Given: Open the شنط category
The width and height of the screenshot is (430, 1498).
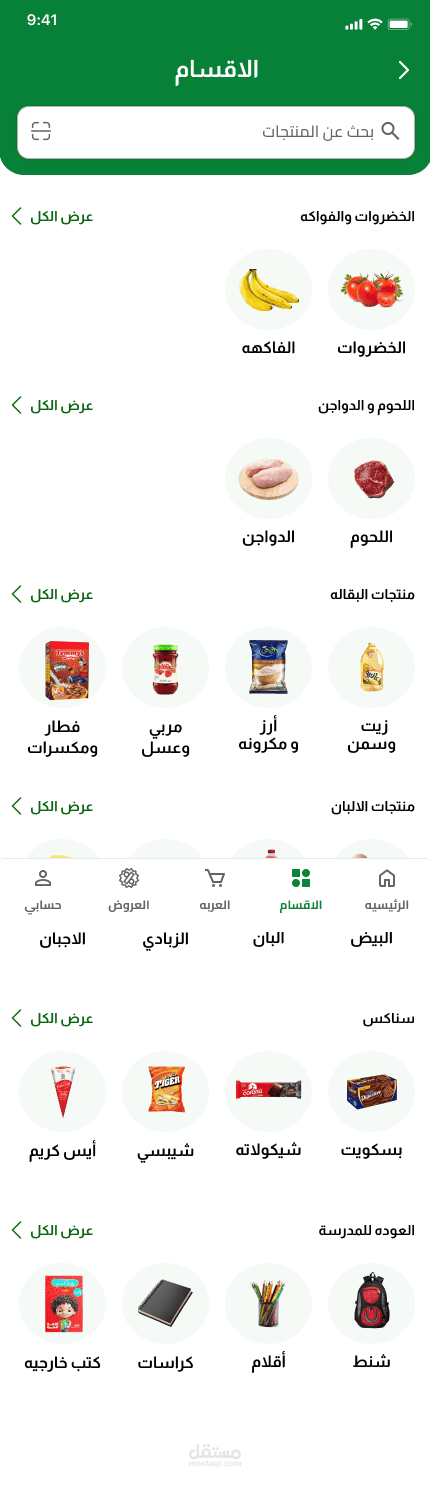Looking at the screenshot, I should click(x=371, y=1318).
